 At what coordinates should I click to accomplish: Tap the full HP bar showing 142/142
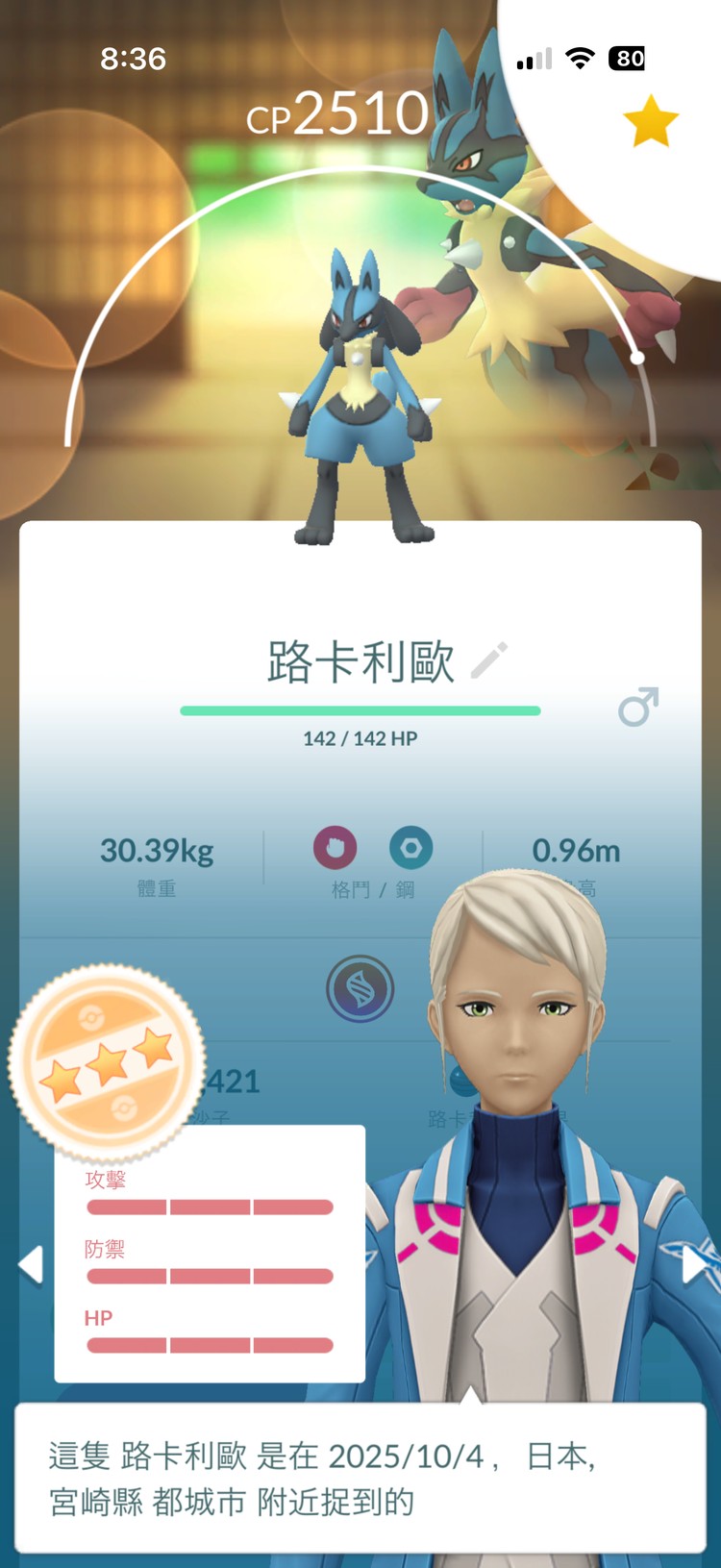[x=360, y=709]
